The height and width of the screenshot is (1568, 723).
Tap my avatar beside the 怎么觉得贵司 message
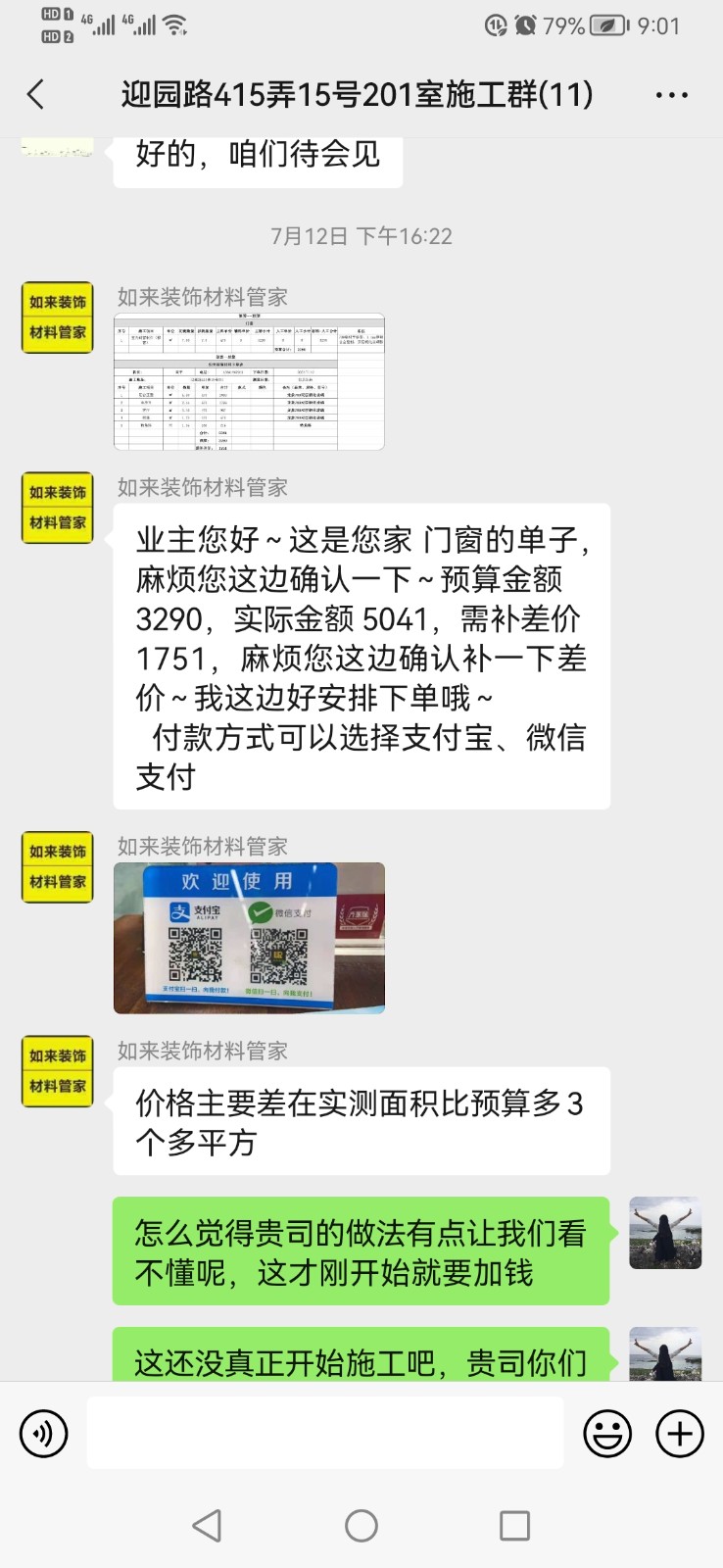tap(665, 1233)
